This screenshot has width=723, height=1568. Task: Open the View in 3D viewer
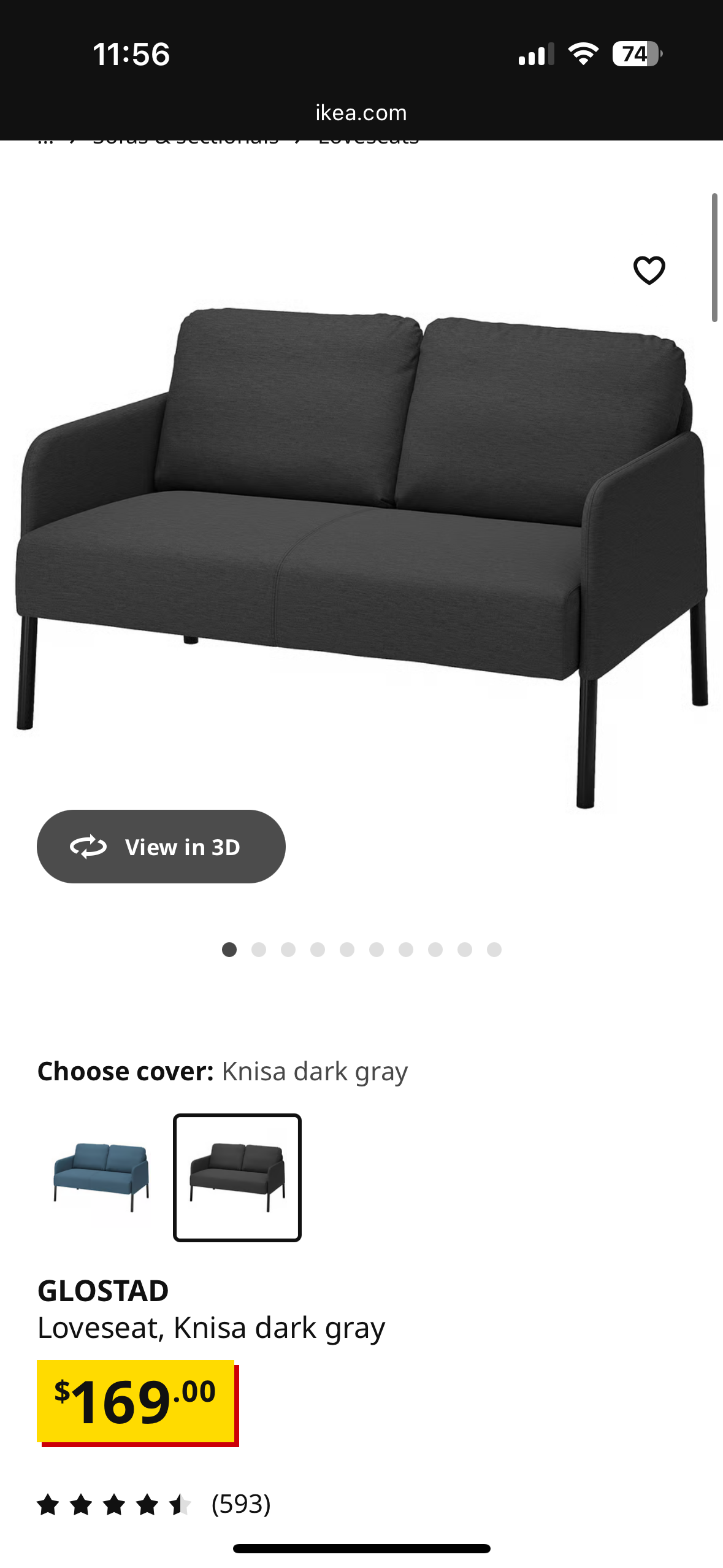(x=161, y=847)
